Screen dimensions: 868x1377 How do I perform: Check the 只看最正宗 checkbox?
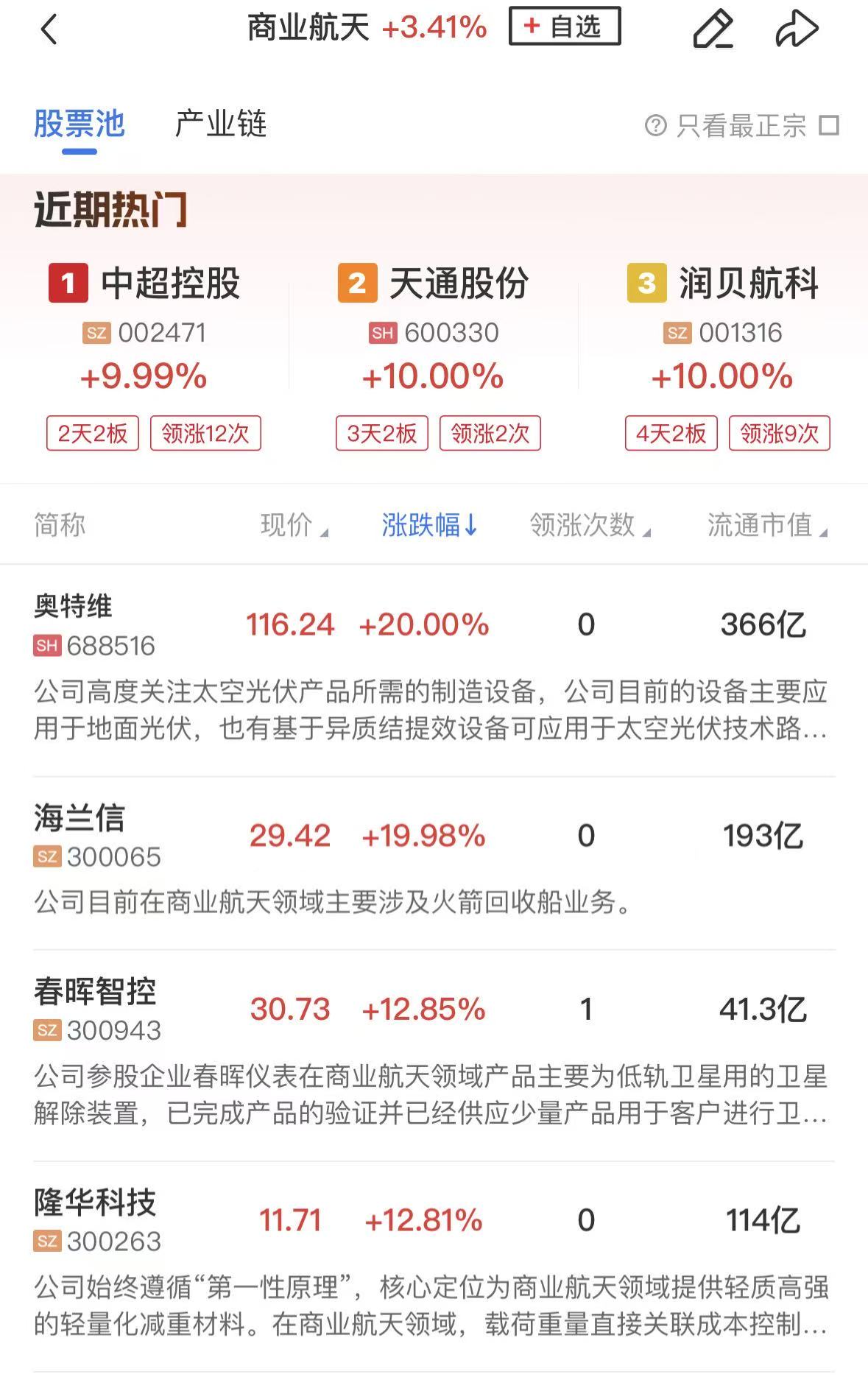tap(829, 126)
